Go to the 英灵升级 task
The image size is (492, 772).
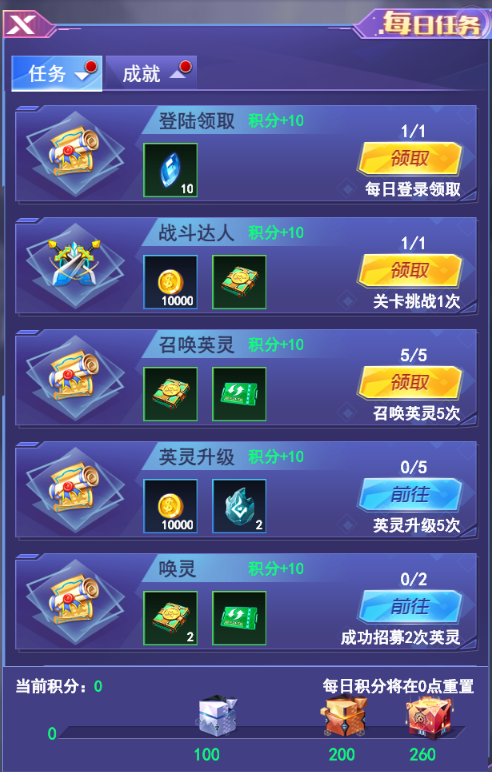point(410,494)
